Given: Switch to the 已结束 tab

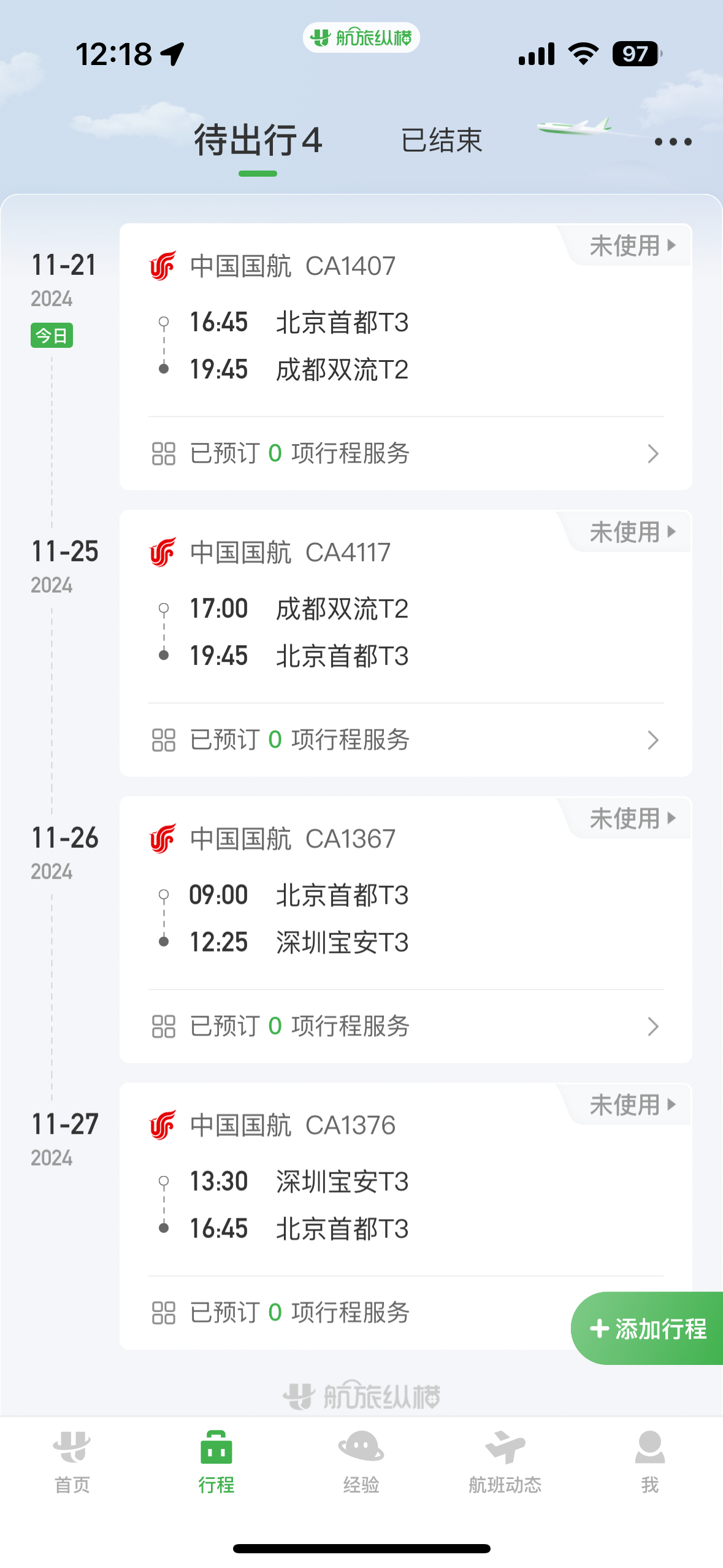Looking at the screenshot, I should [x=442, y=140].
